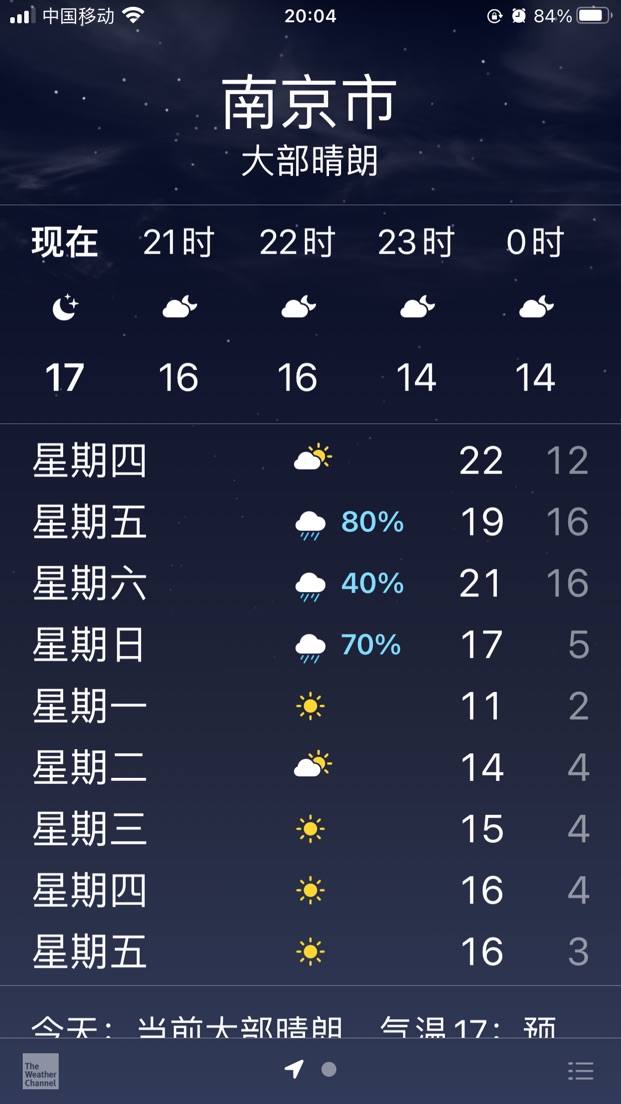Select the current-location page indicator arrow
This screenshot has height=1104, width=621.
click(294, 1070)
